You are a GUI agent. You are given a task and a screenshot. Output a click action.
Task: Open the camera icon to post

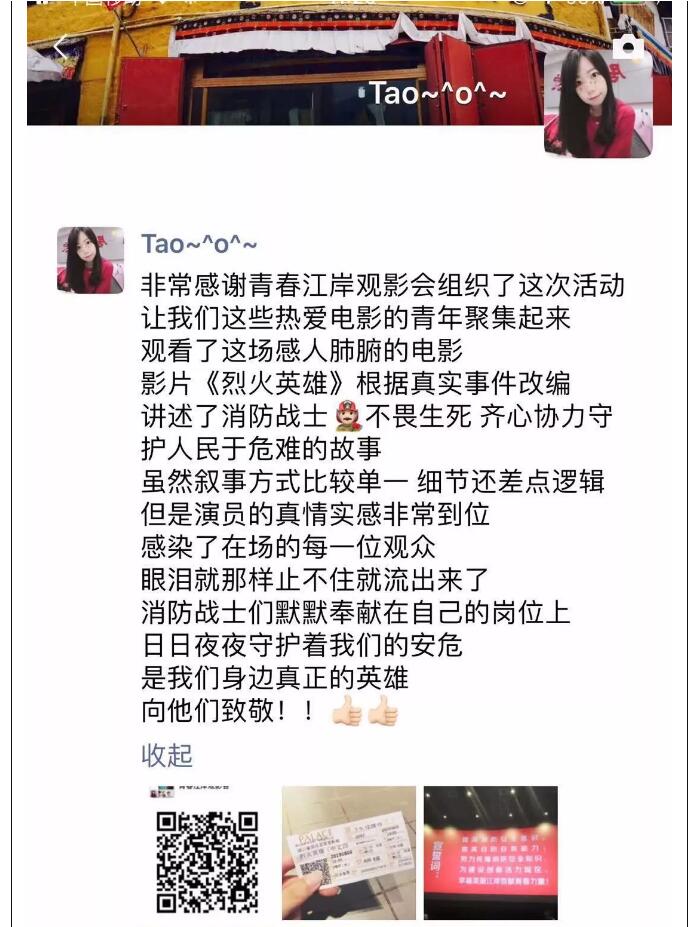(x=627, y=47)
